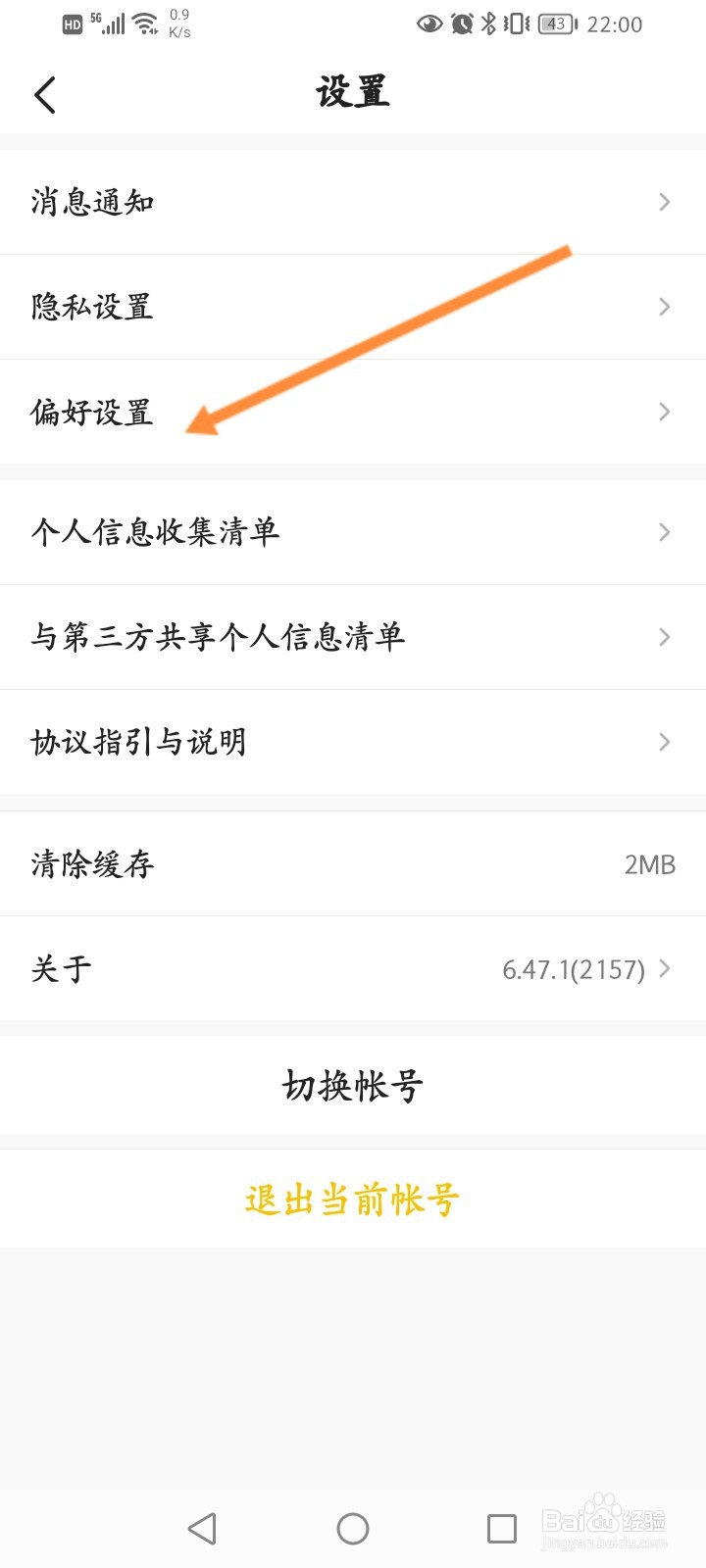Open 关于 showing version 6.47.1(2157)
706x1568 pixels.
pos(353,968)
